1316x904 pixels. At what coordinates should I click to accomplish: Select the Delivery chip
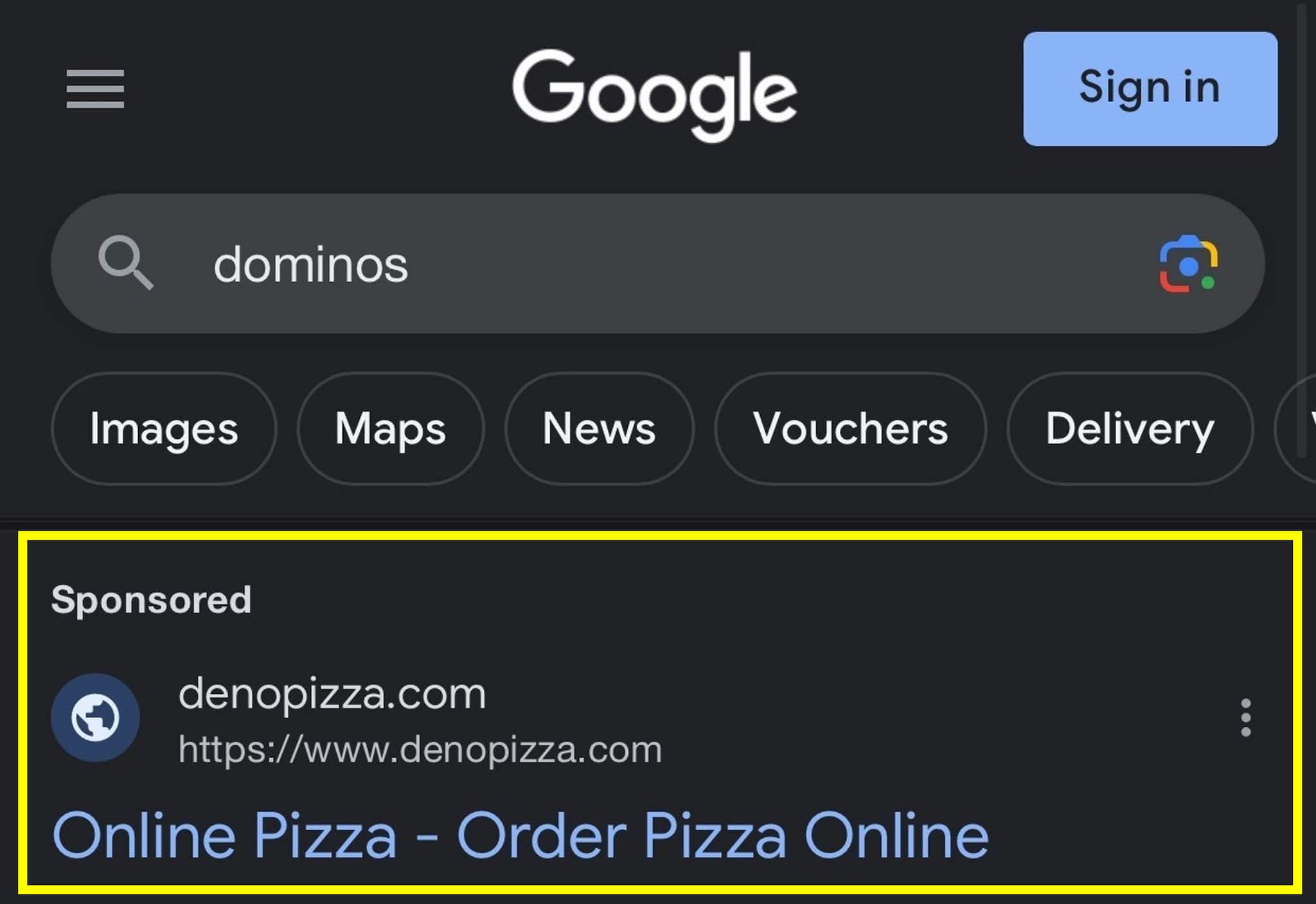1130,429
